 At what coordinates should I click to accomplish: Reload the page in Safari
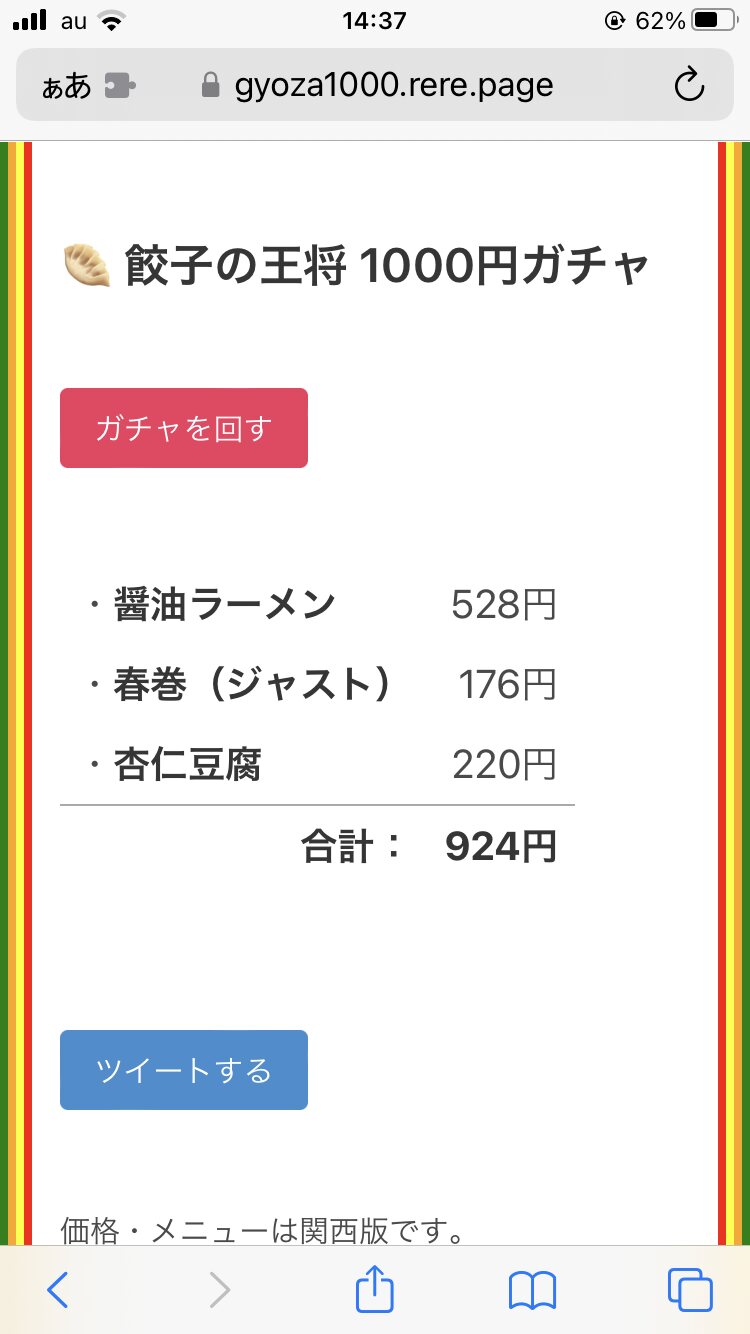[x=689, y=86]
